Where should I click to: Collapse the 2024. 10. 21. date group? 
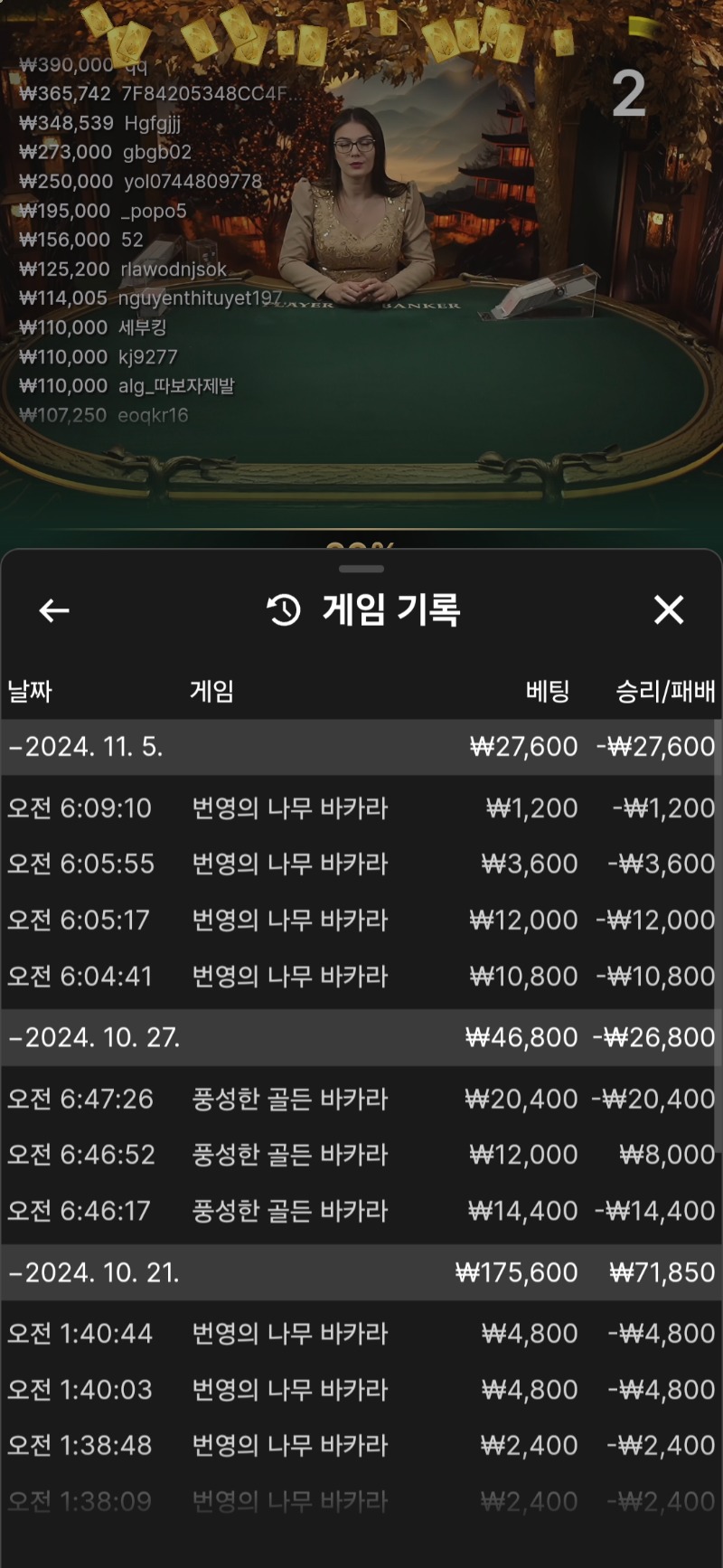[x=361, y=1272]
